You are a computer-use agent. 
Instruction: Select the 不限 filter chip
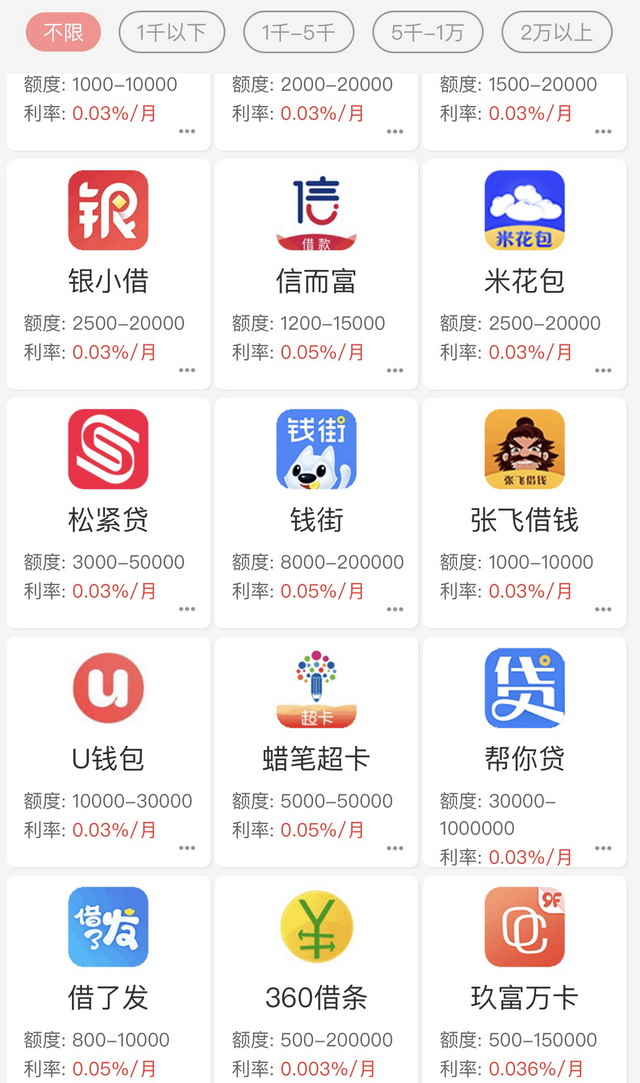click(63, 33)
